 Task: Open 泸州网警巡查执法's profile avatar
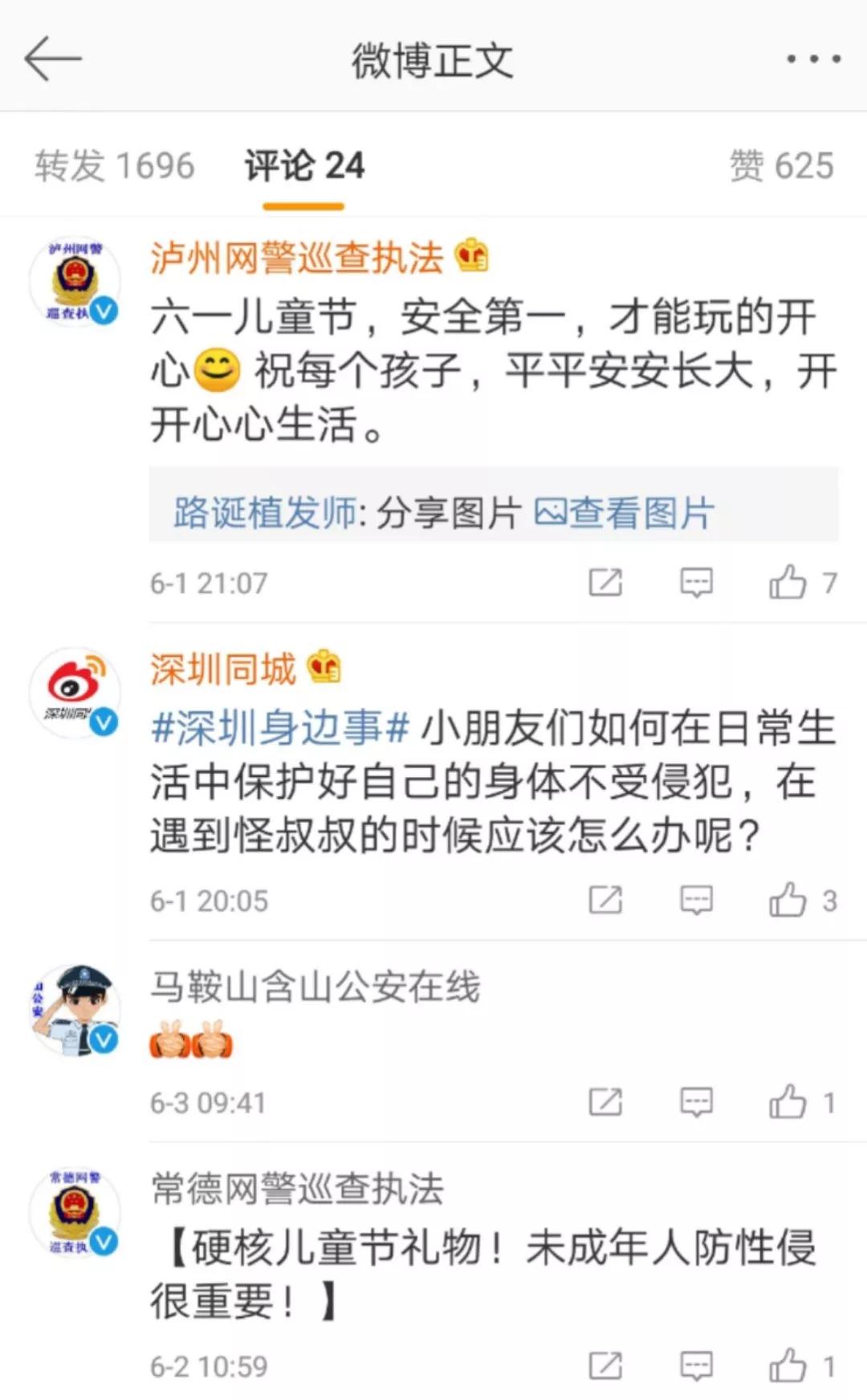coord(75,282)
